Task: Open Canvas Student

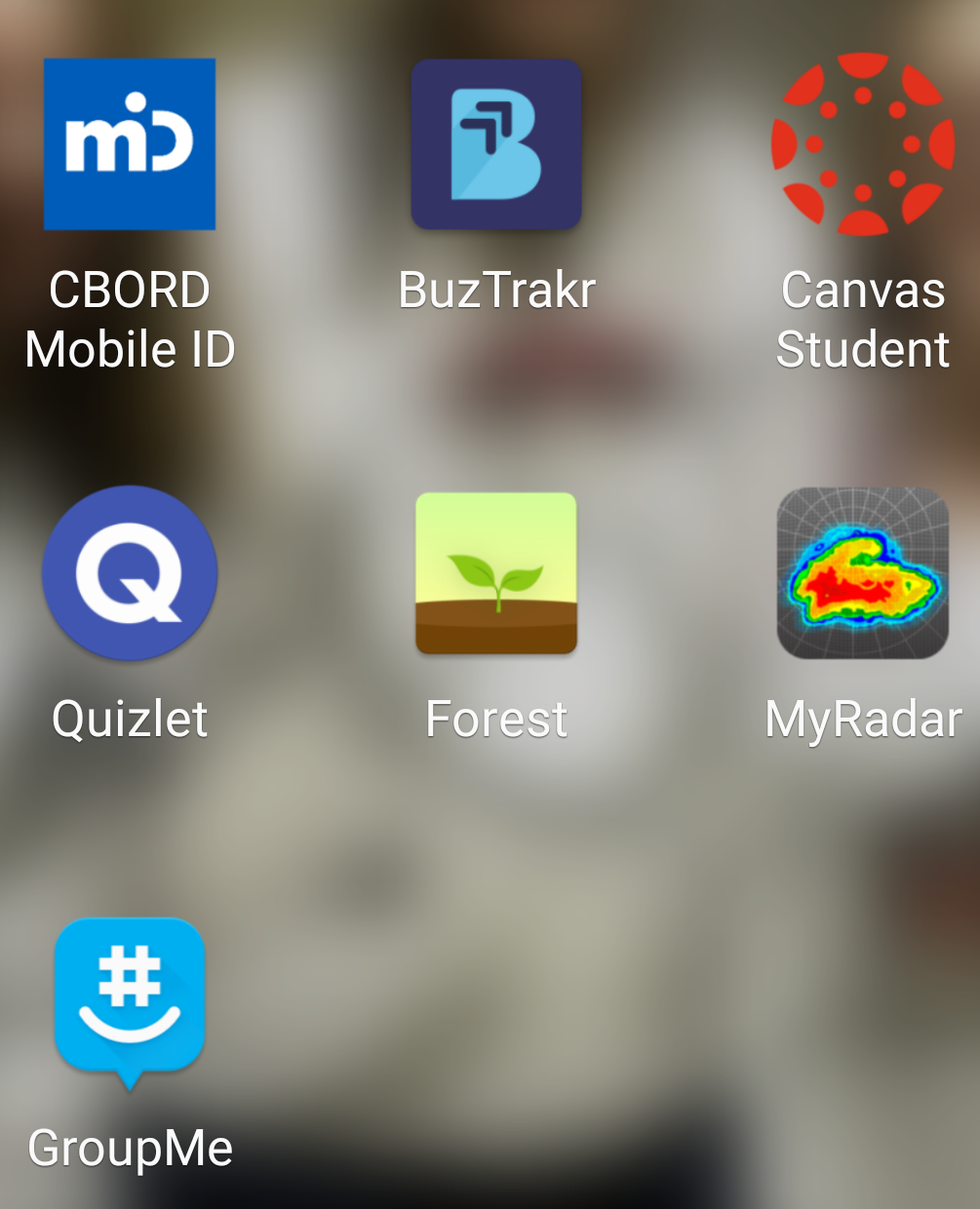Action: (862, 144)
